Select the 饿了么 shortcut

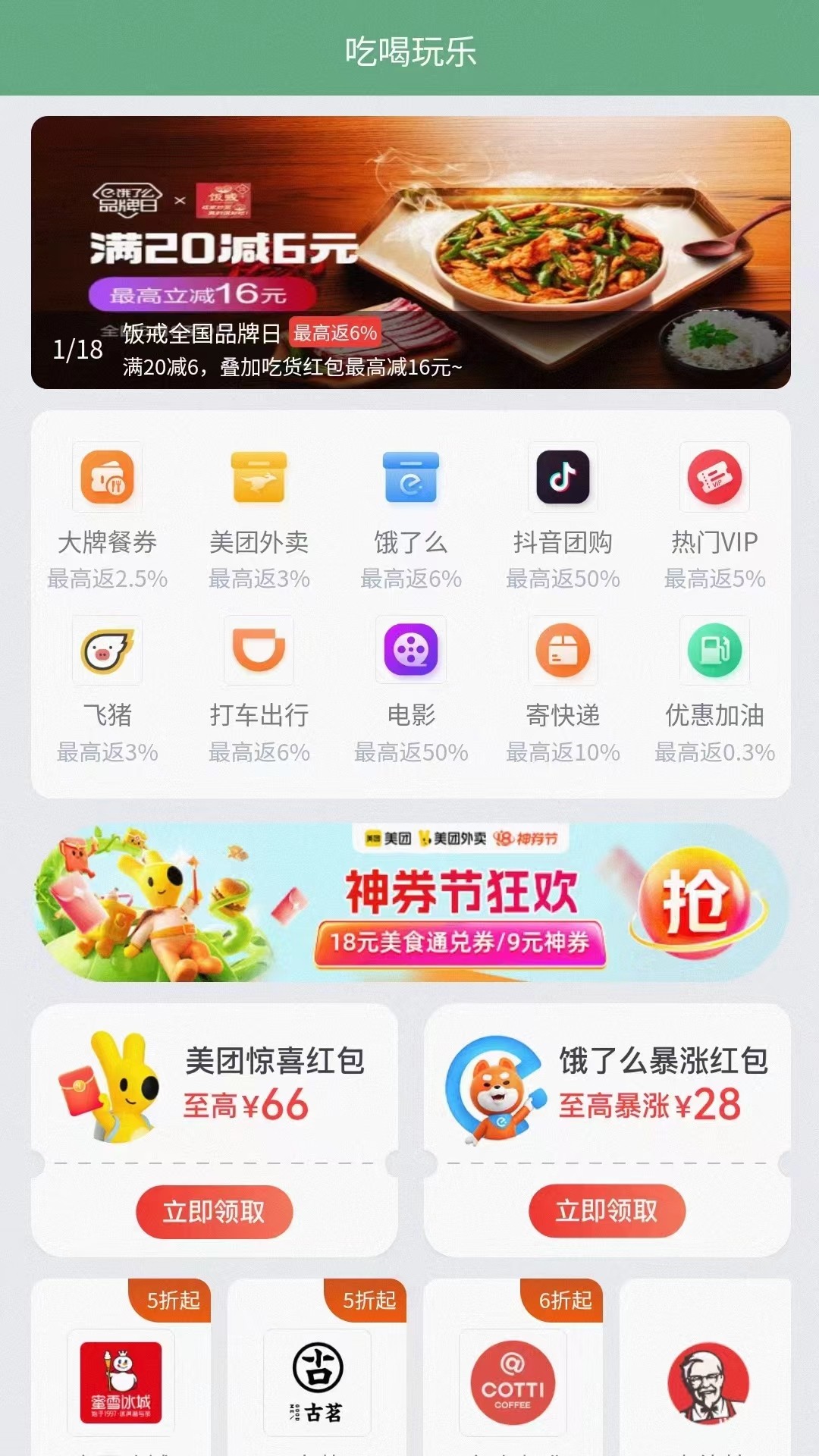pyautogui.click(x=410, y=516)
